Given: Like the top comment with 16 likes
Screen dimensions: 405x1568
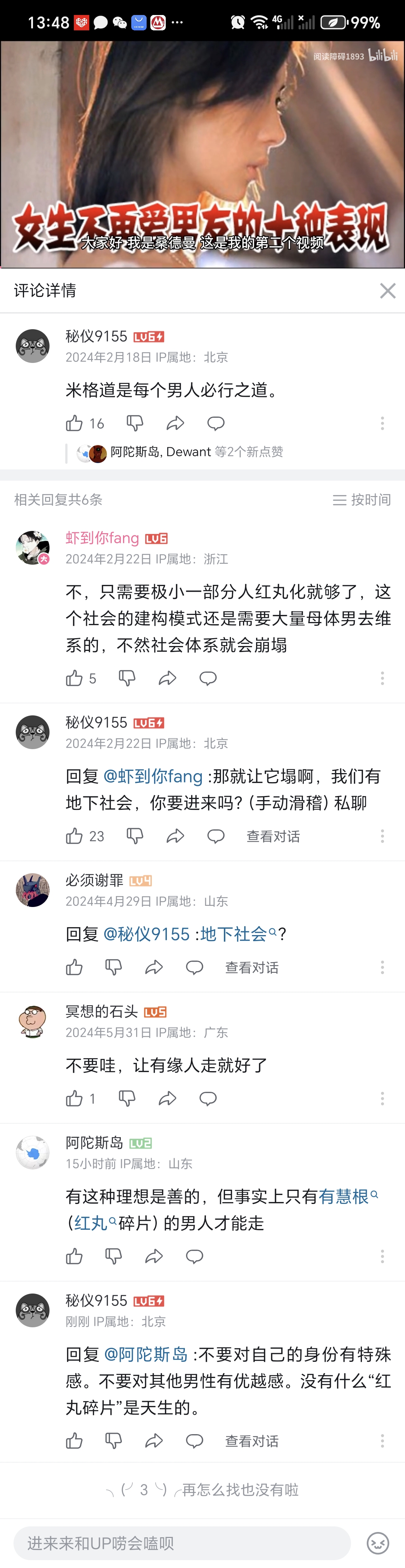Looking at the screenshot, I should click(74, 423).
